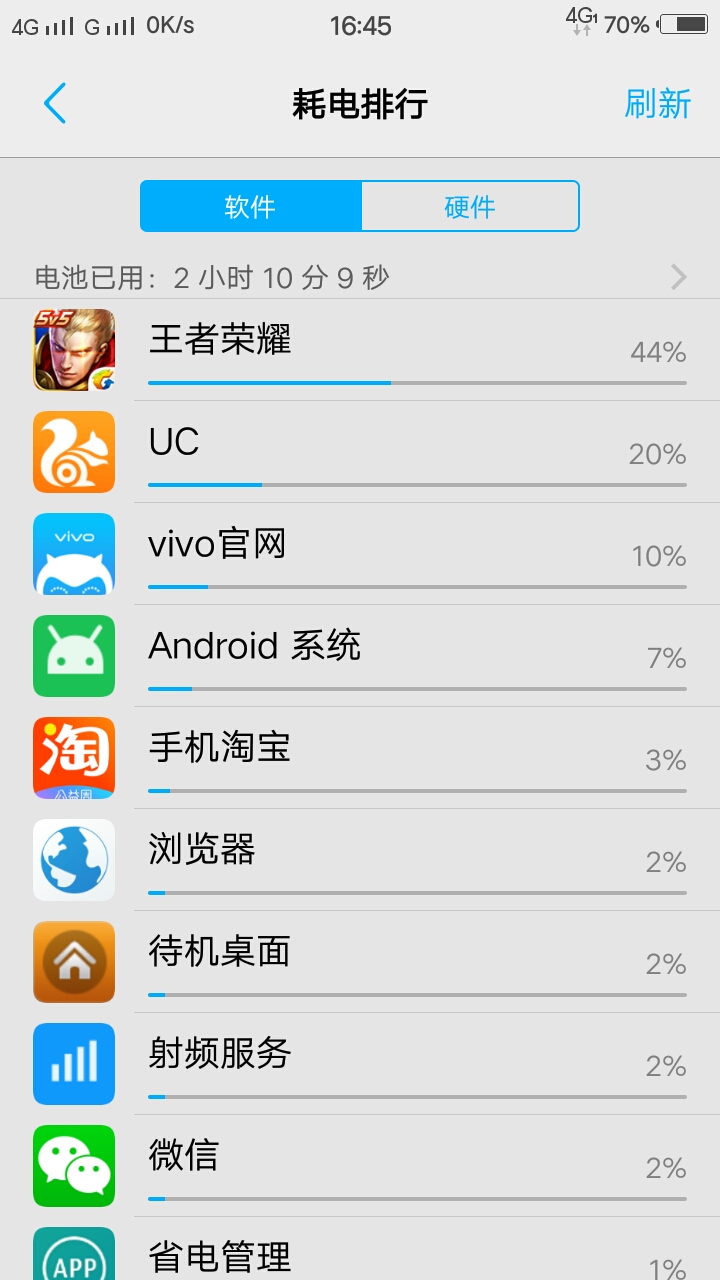This screenshot has width=720, height=1280.
Task: Tap 刷新 to refresh the ranking
Action: pos(657,103)
